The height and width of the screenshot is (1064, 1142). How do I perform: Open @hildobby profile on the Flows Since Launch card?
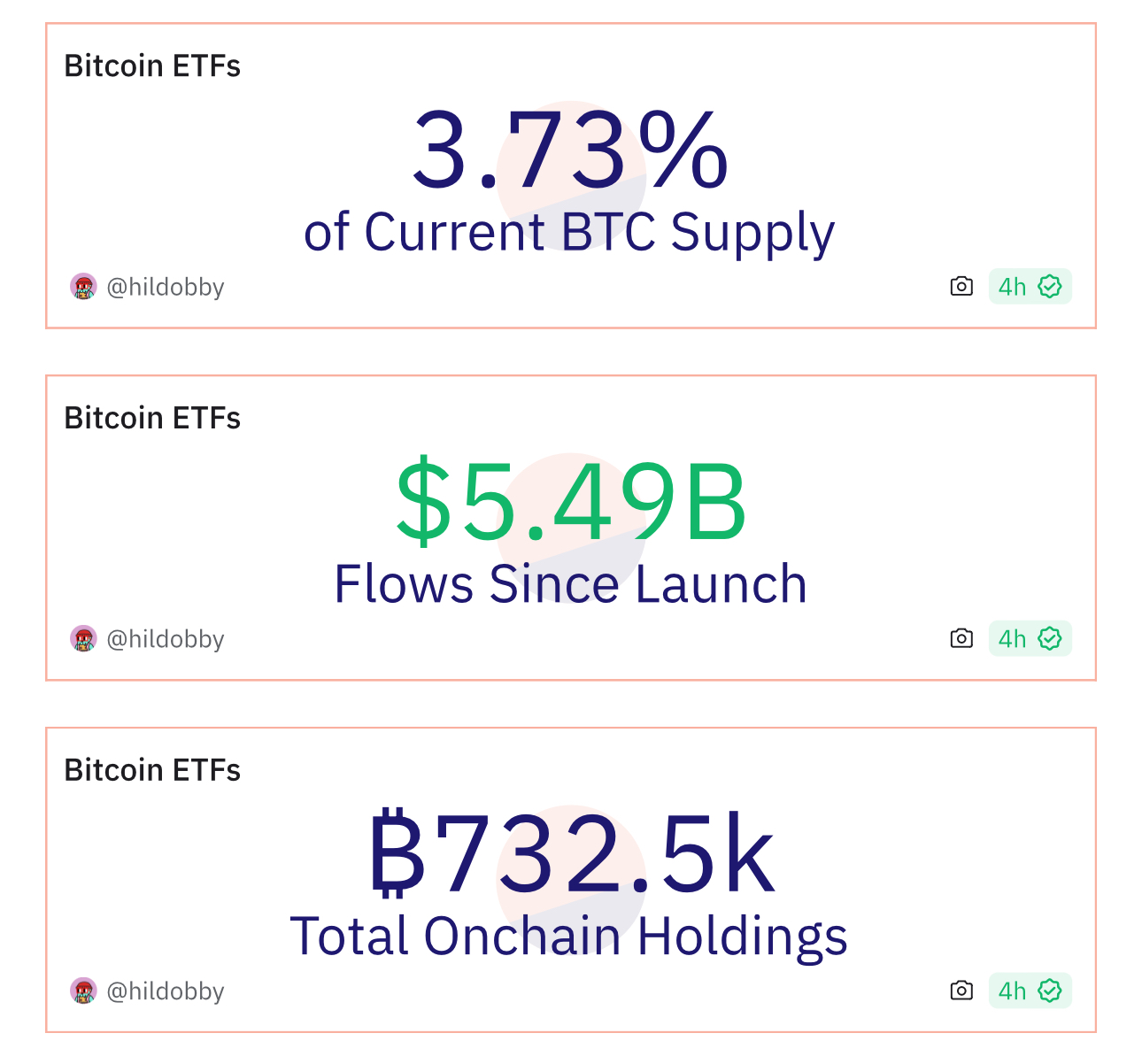(165, 639)
